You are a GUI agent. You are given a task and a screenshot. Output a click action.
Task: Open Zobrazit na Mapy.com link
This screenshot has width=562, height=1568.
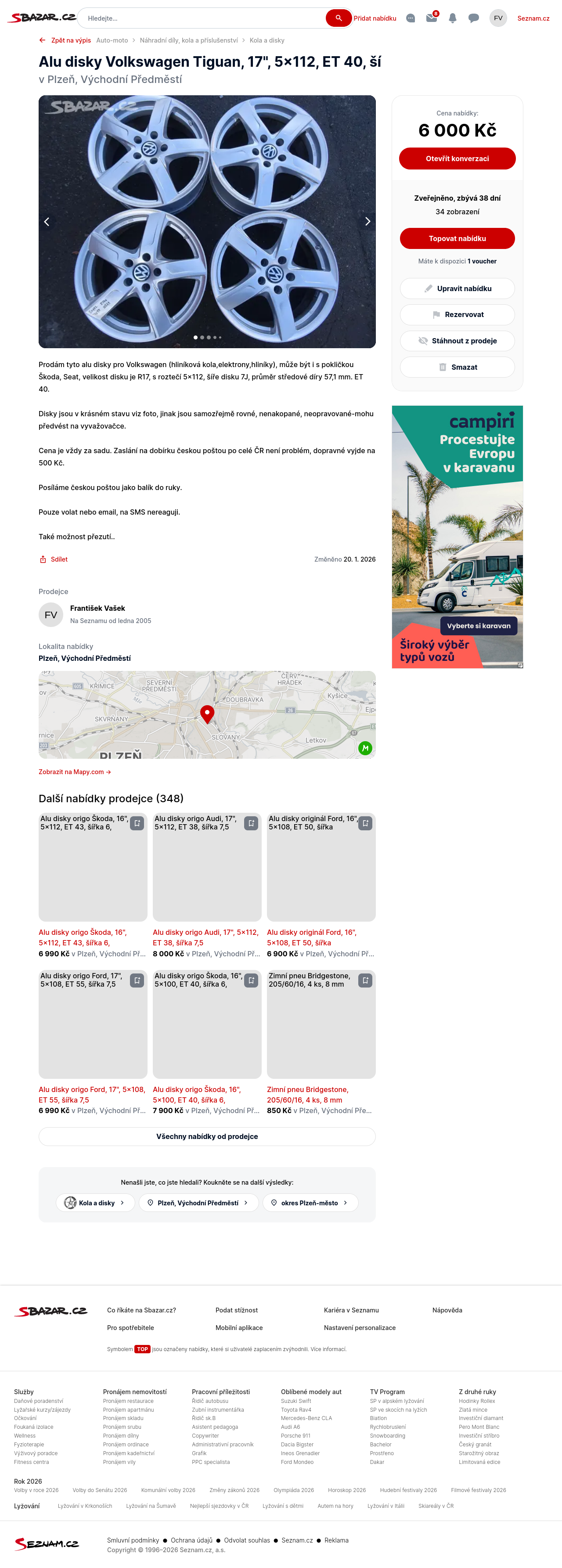[74, 772]
